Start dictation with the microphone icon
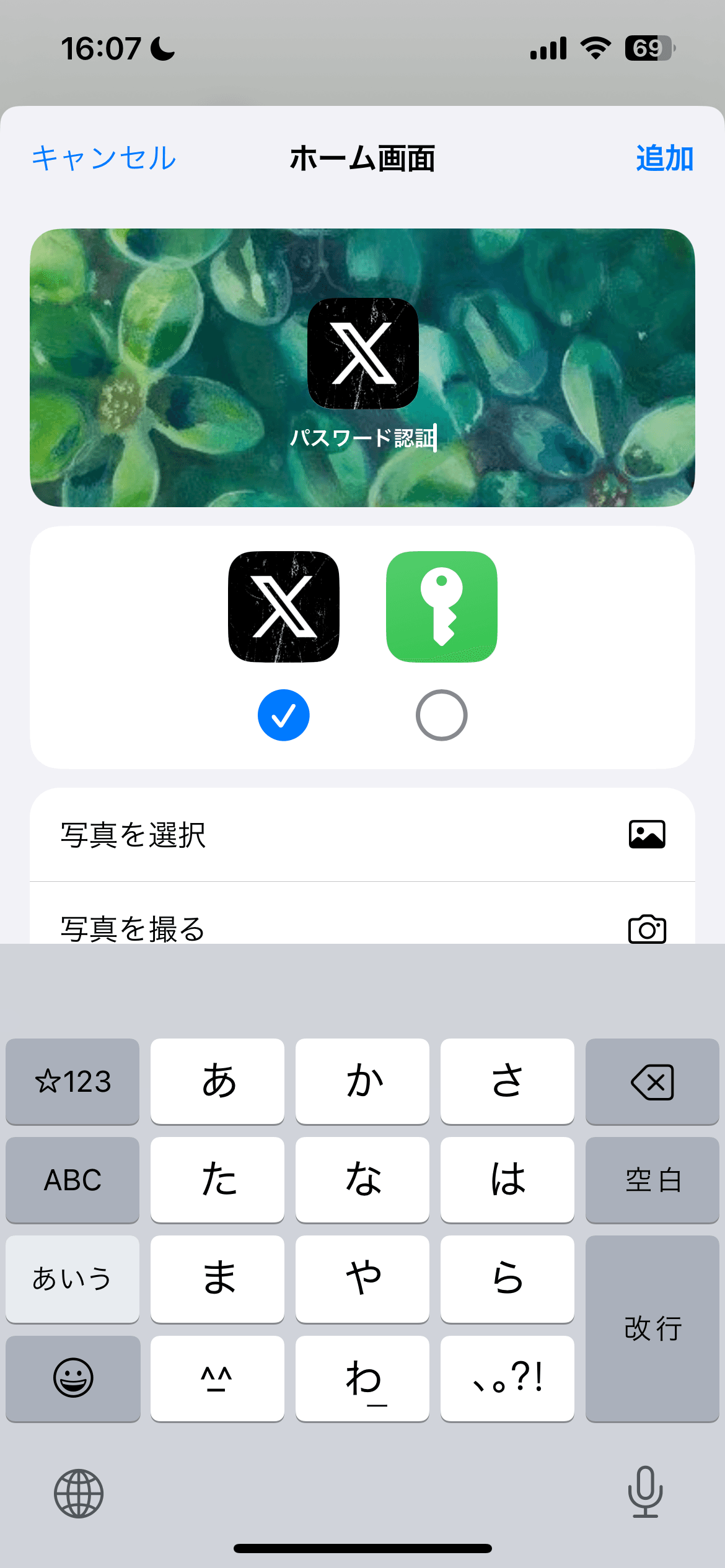 click(x=645, y=1492)
